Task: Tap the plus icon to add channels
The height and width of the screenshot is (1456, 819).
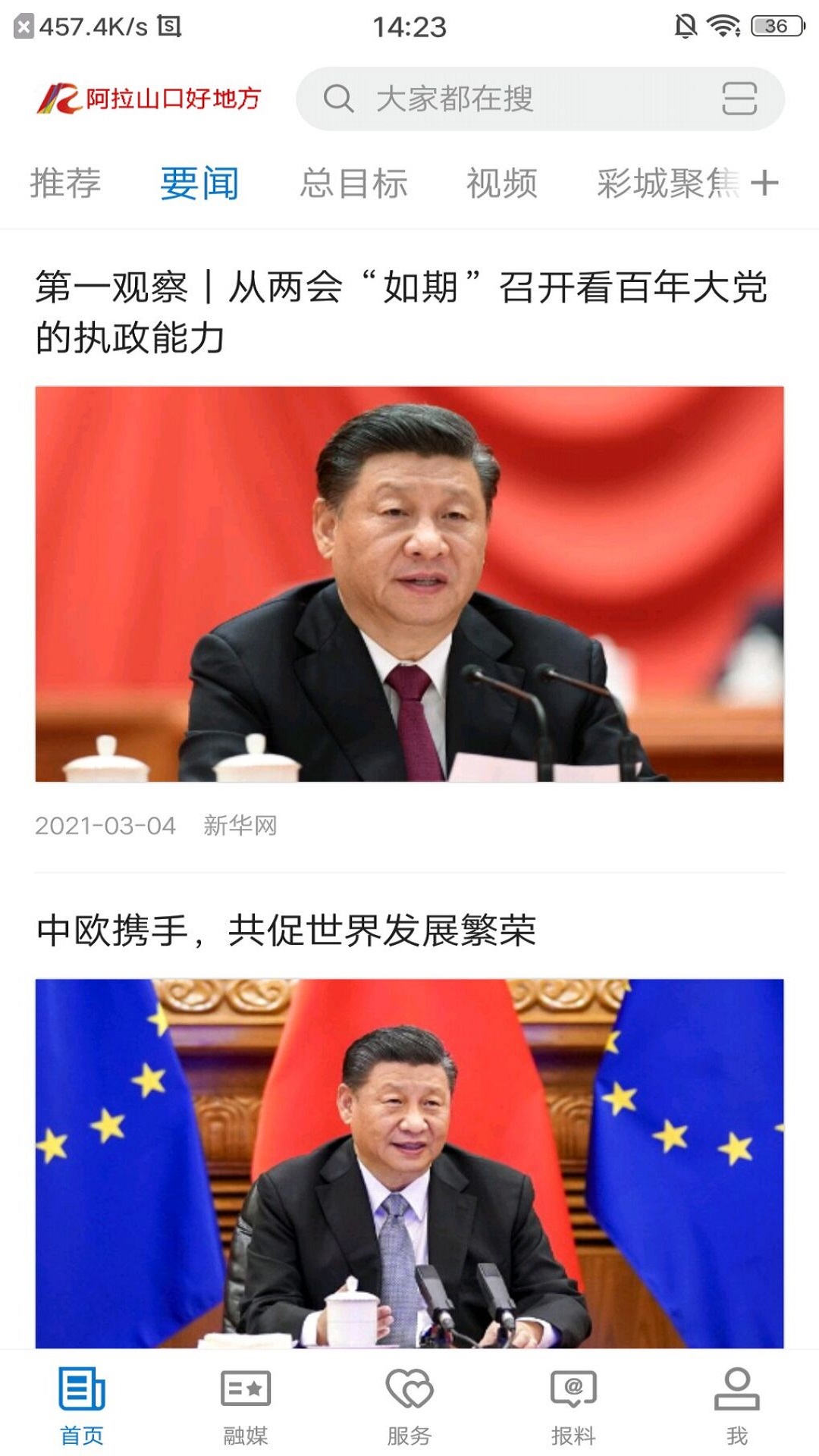Action: click(764, 183)
